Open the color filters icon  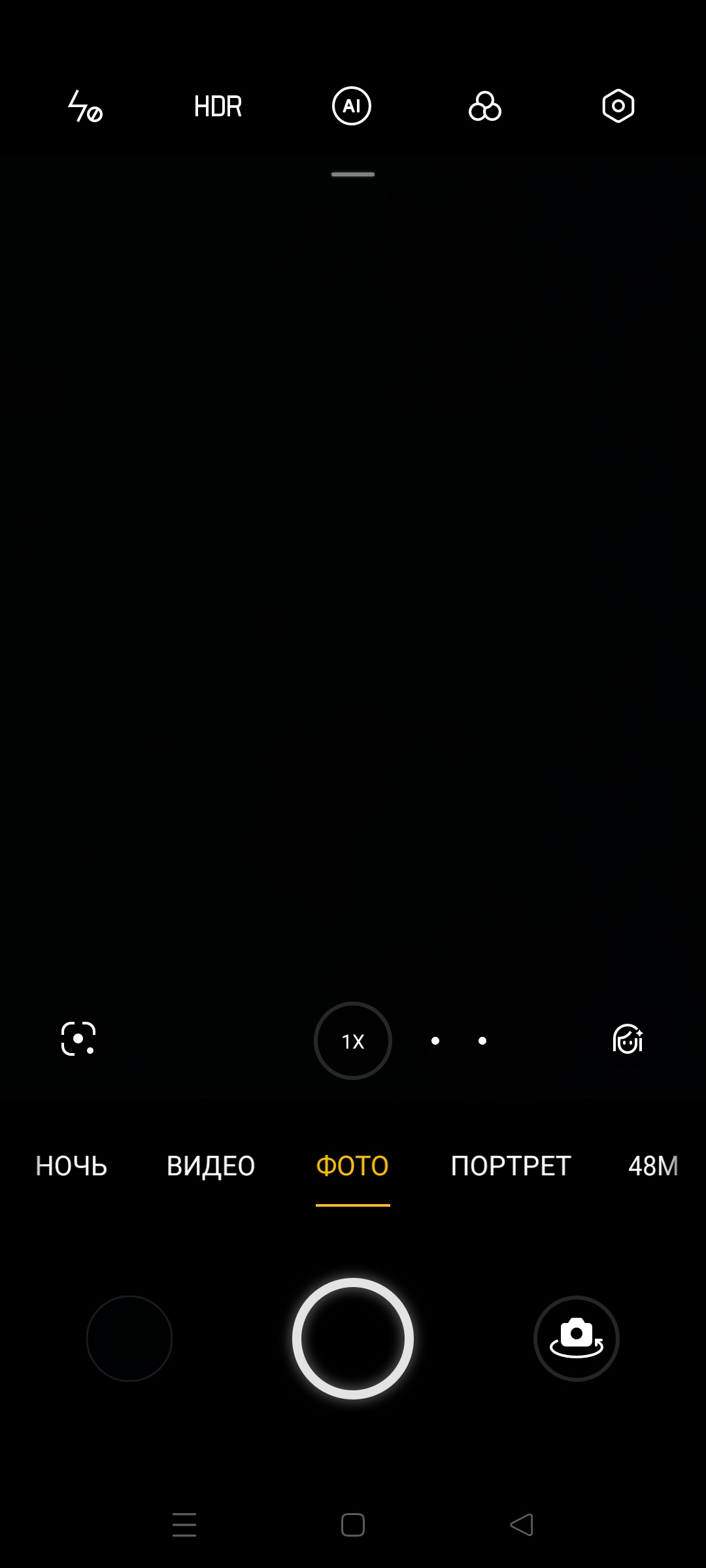485,106
